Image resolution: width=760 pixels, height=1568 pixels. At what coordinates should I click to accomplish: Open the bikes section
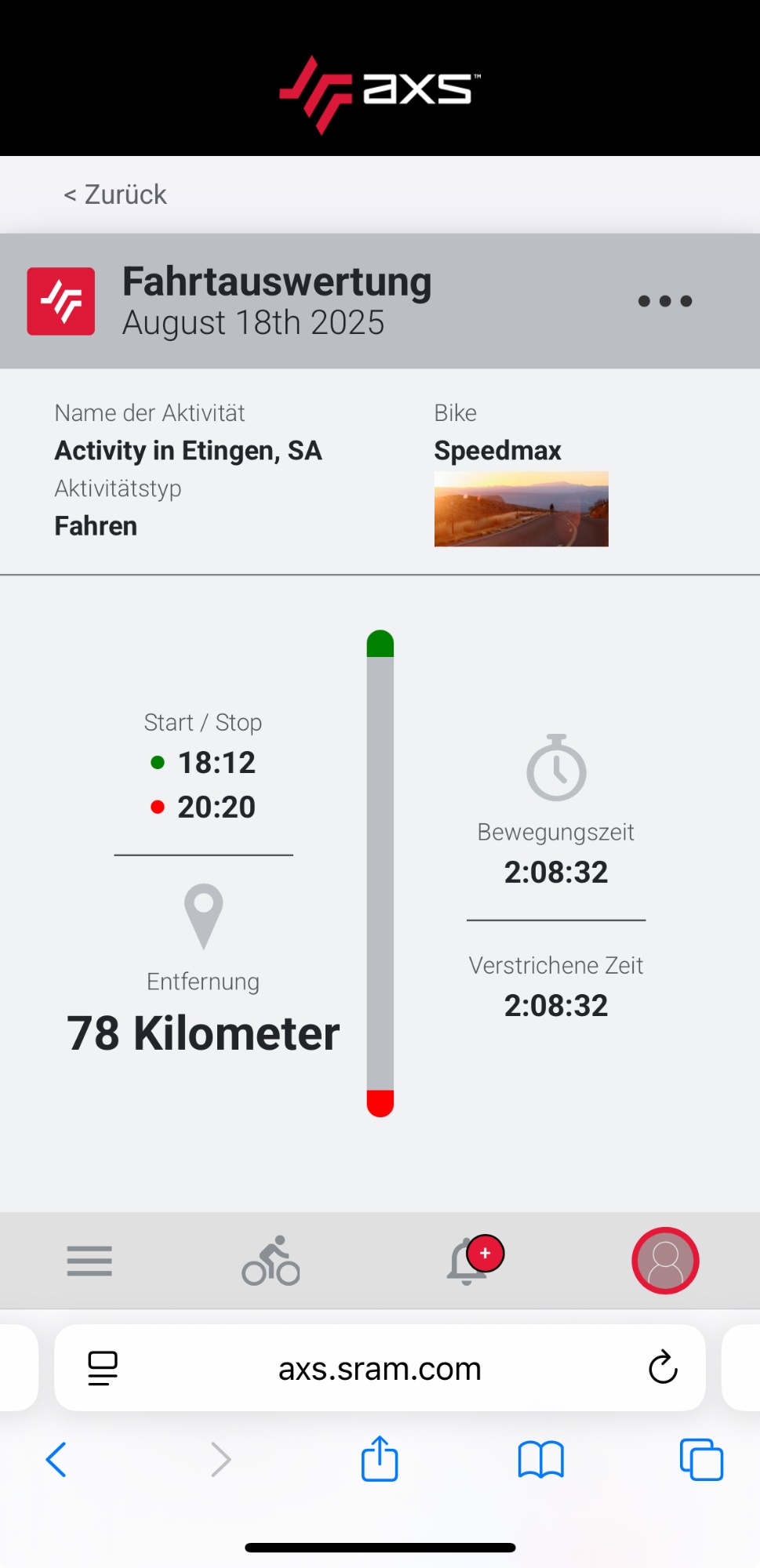(271, 1261)
